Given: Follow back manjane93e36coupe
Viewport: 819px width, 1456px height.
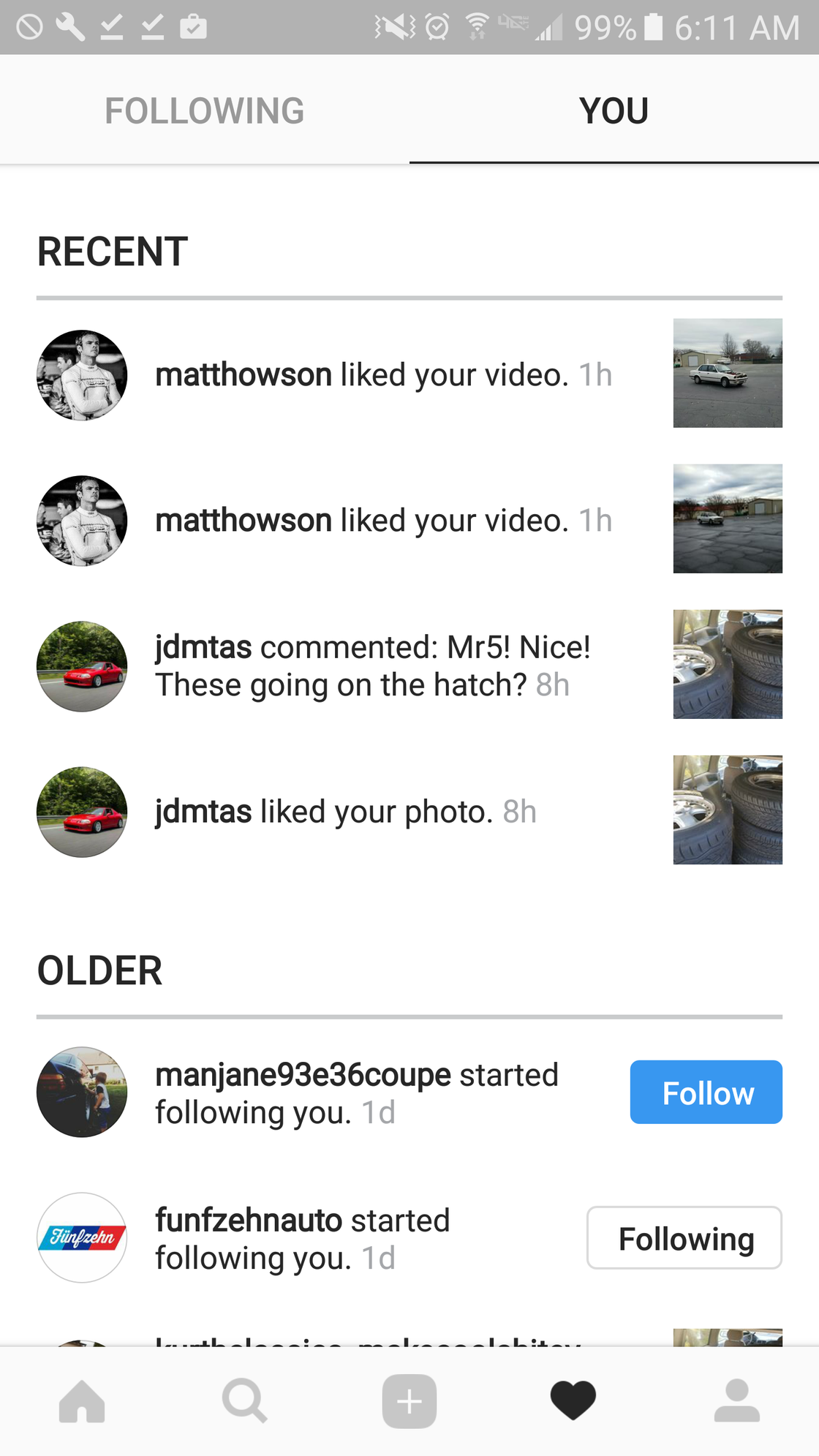Looking at the screenshot, I should point(706,1093).
